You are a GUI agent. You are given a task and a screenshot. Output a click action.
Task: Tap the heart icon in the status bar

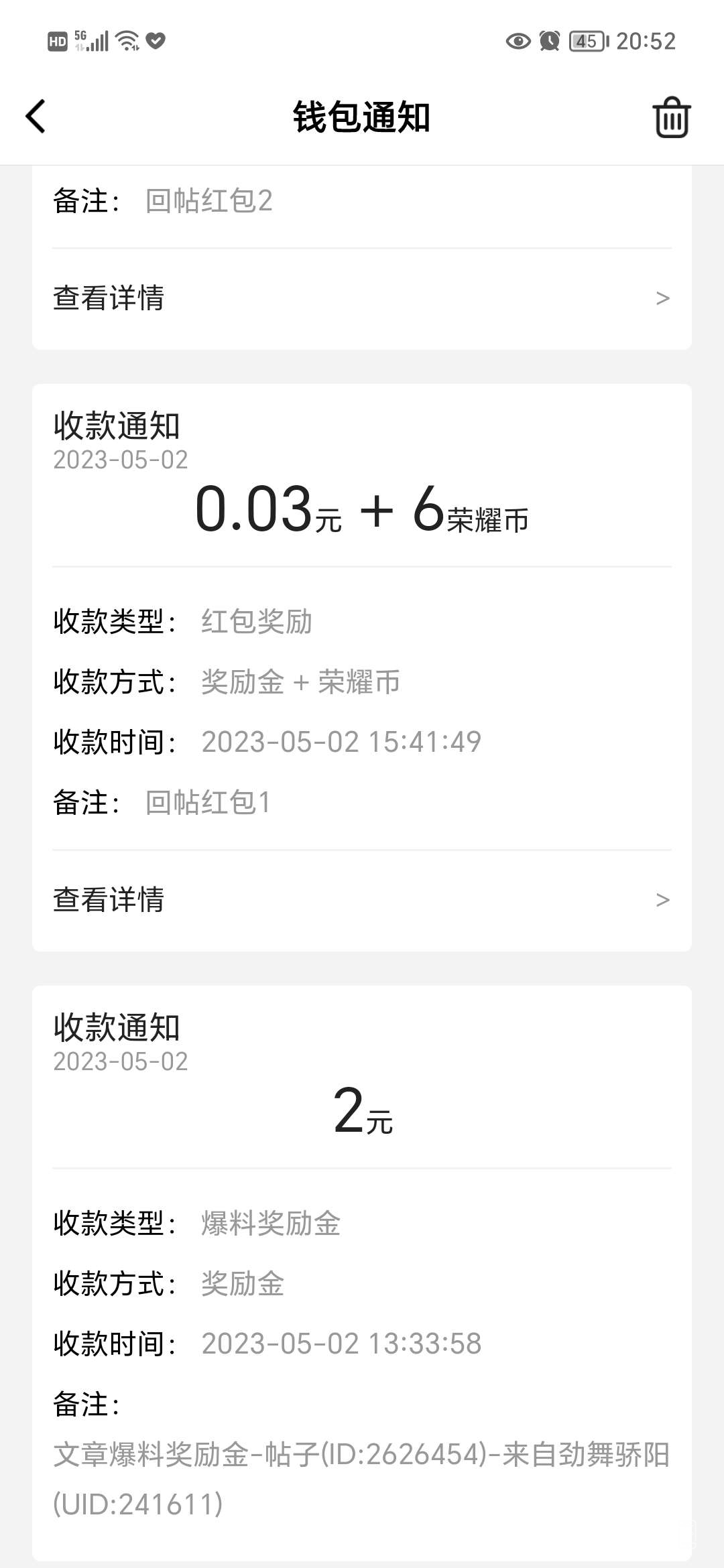tap(156, 42)
